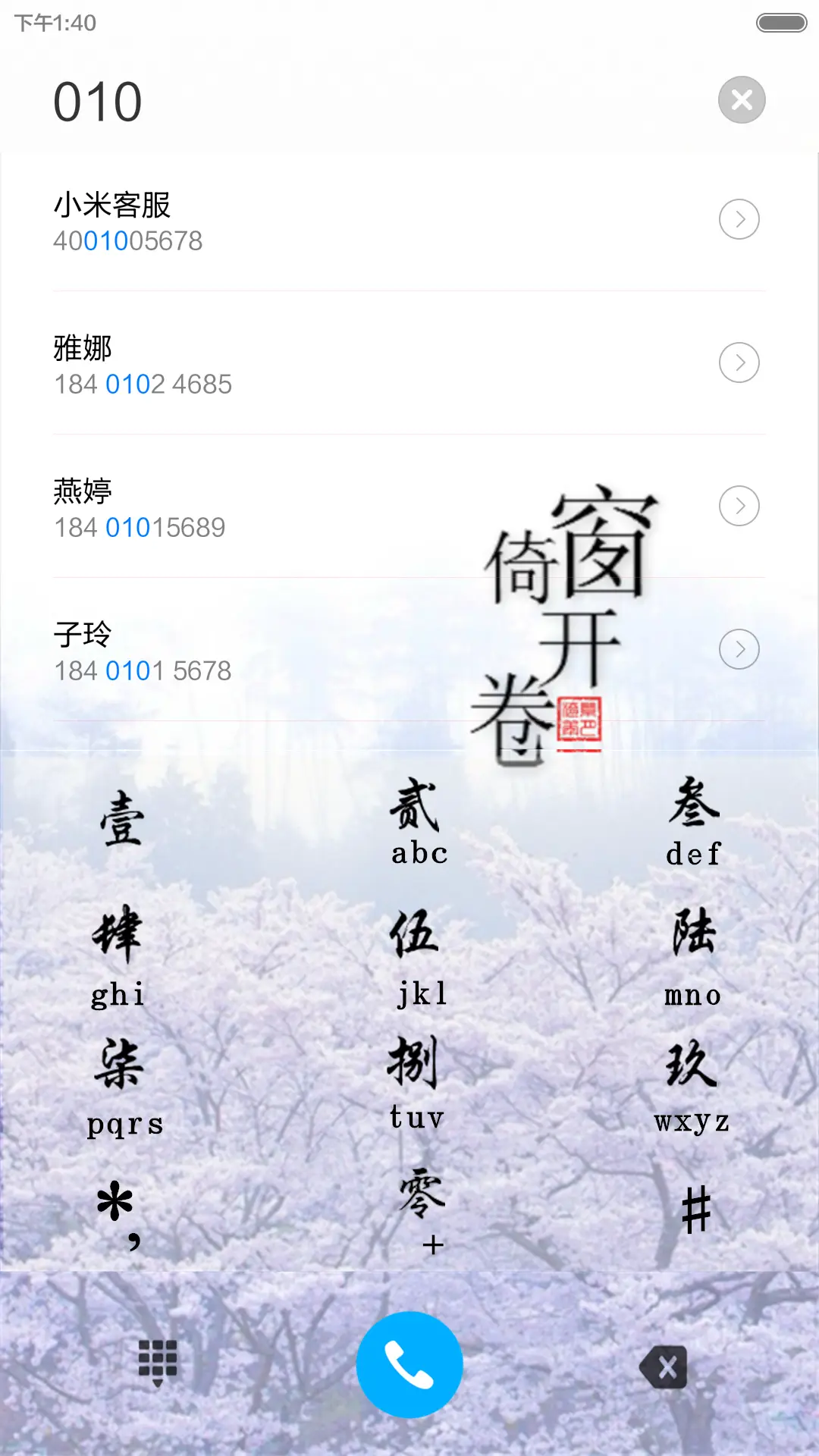
Task: Clear the number field with the X icon
Action: (x=741, y=99)
